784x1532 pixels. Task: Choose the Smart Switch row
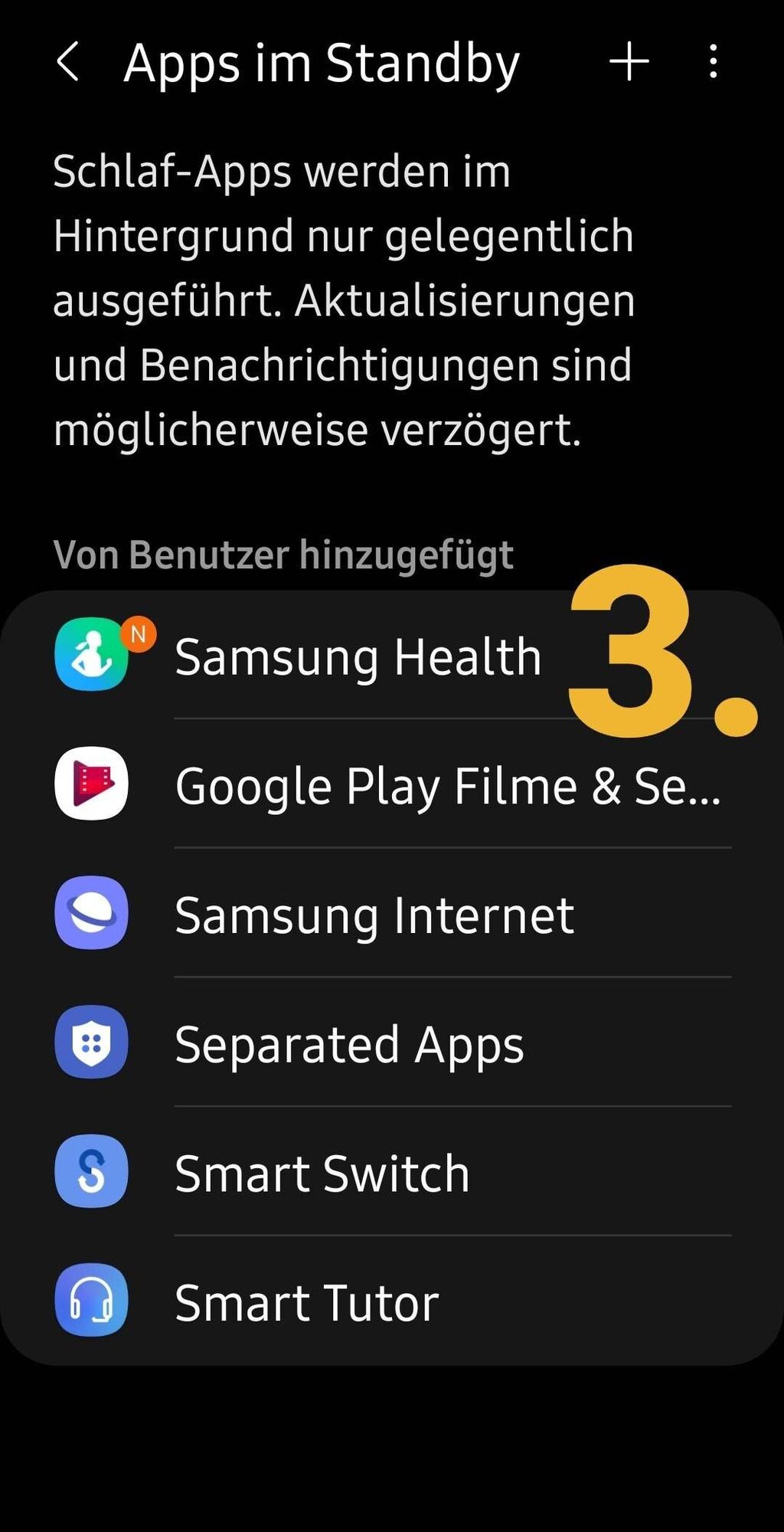pos(322,1173)
